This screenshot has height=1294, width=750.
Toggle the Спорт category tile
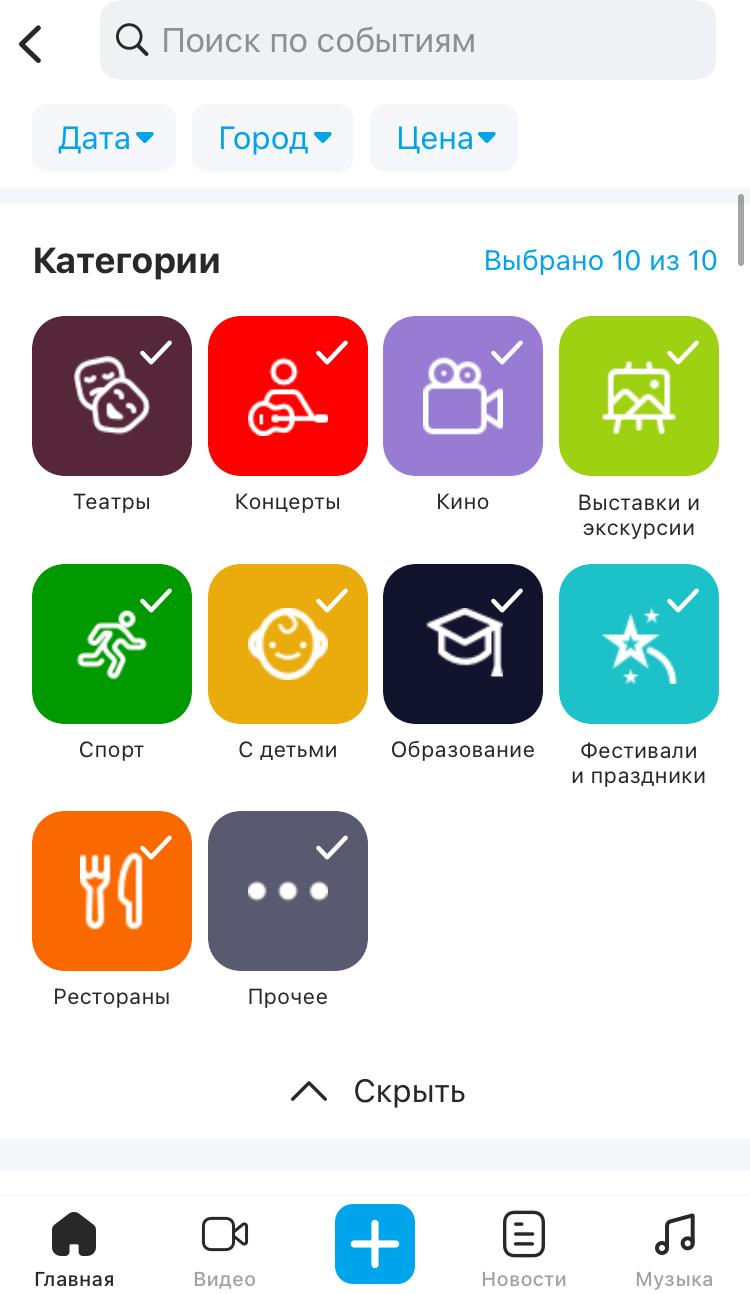tap(112, 644)
